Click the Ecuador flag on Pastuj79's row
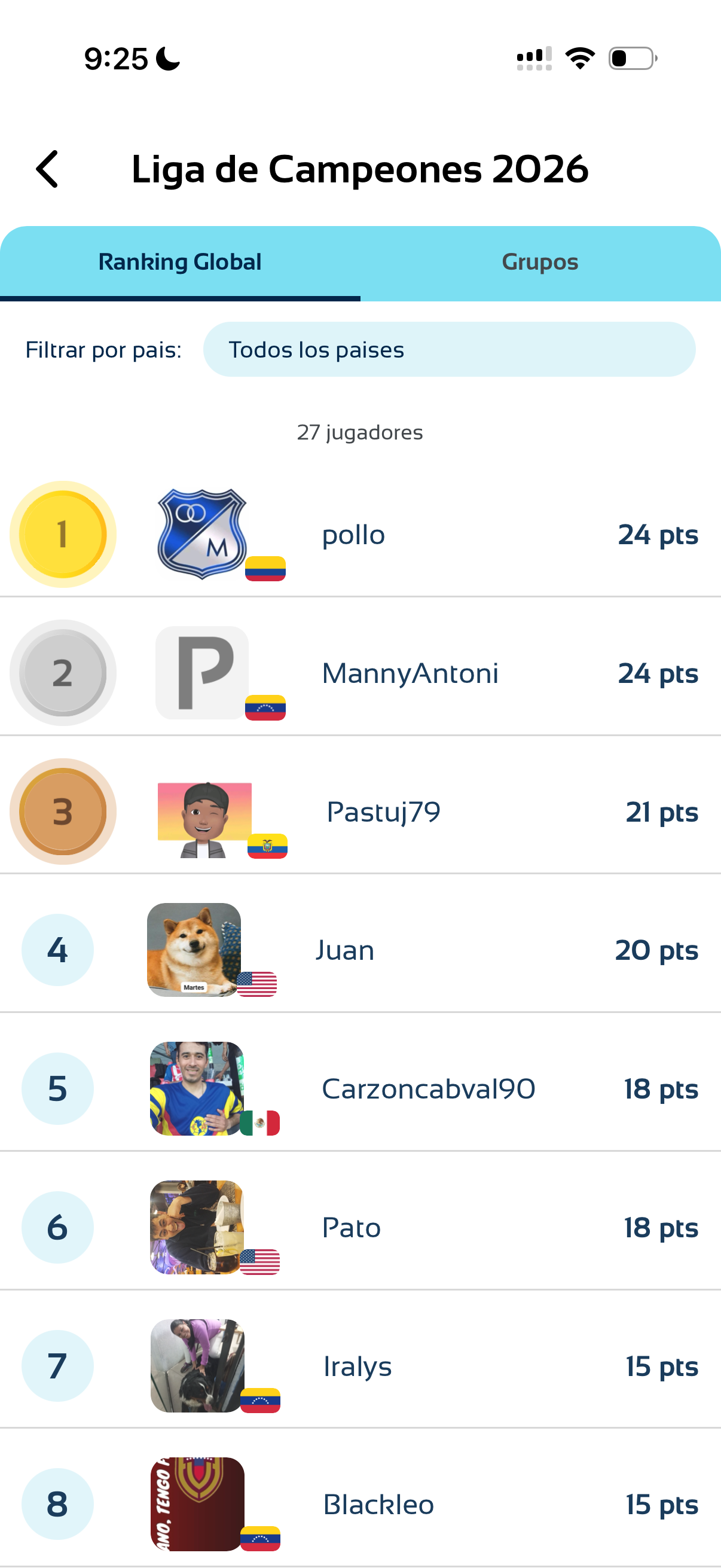The height and width of the screenshot is (1568, 721). (266, 847)
